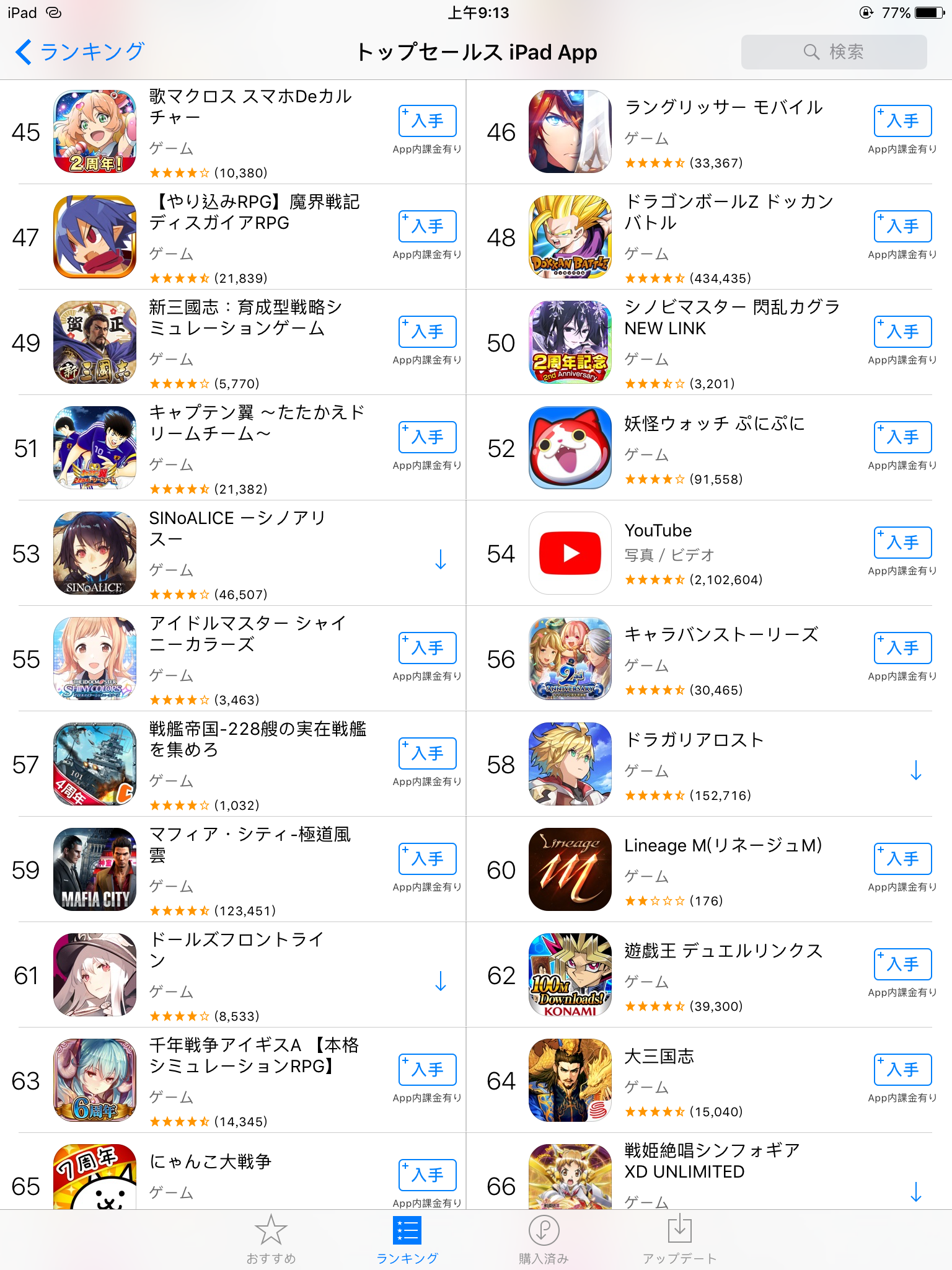Viewport: 952px width, 1270px height.
Task: Tap 入手 for ラングリッサー モバイル
Action: [902, 121]
